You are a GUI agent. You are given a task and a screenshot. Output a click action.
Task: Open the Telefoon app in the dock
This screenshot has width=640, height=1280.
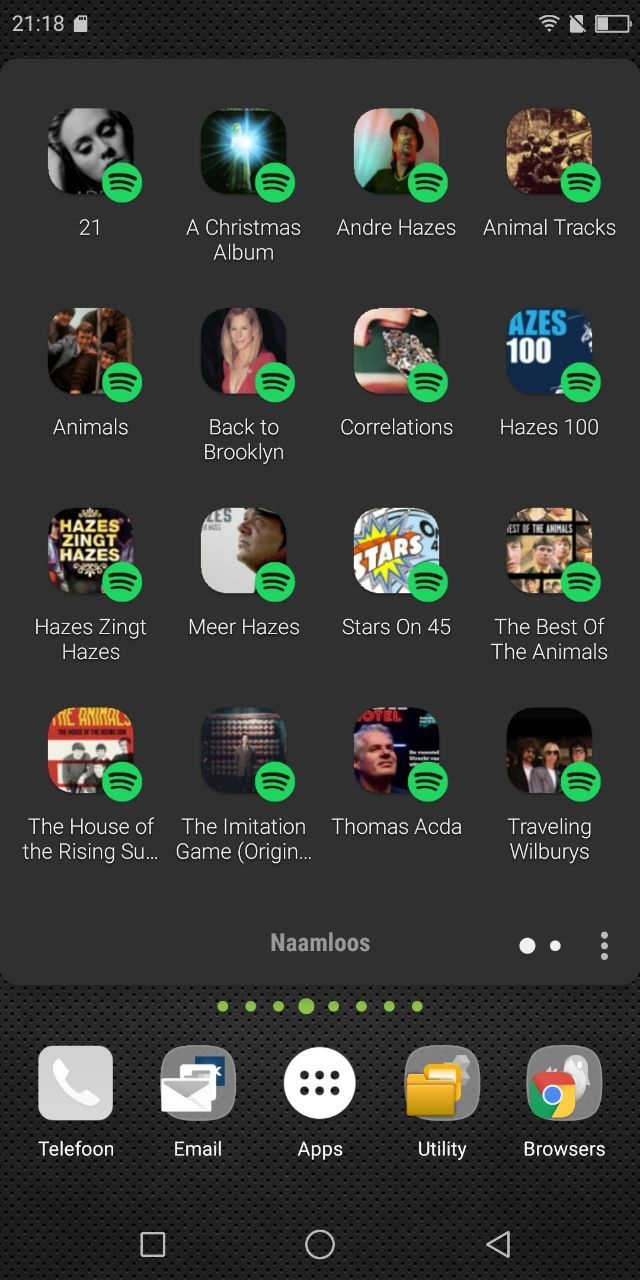click(76, 1084)
